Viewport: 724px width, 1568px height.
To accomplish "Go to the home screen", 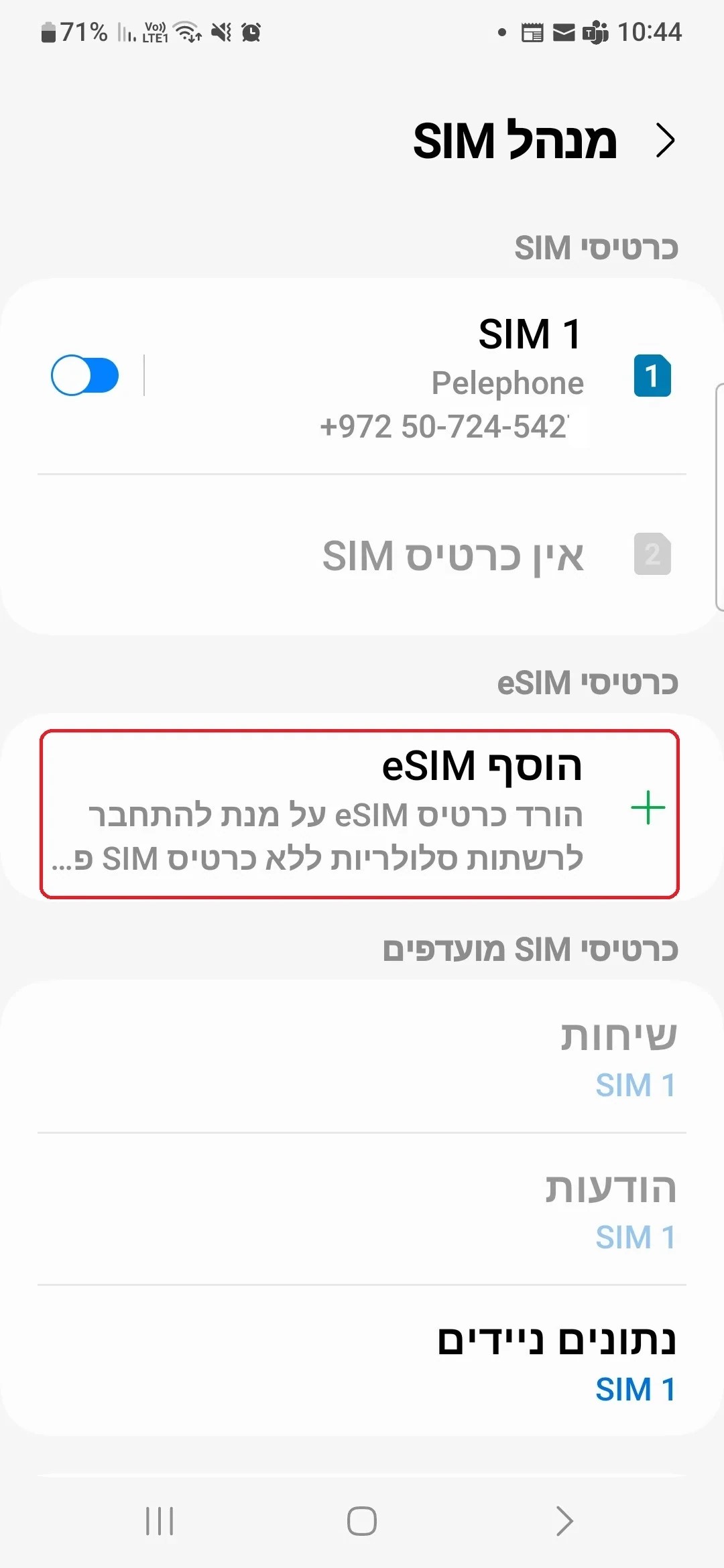I will [362, 1520].
